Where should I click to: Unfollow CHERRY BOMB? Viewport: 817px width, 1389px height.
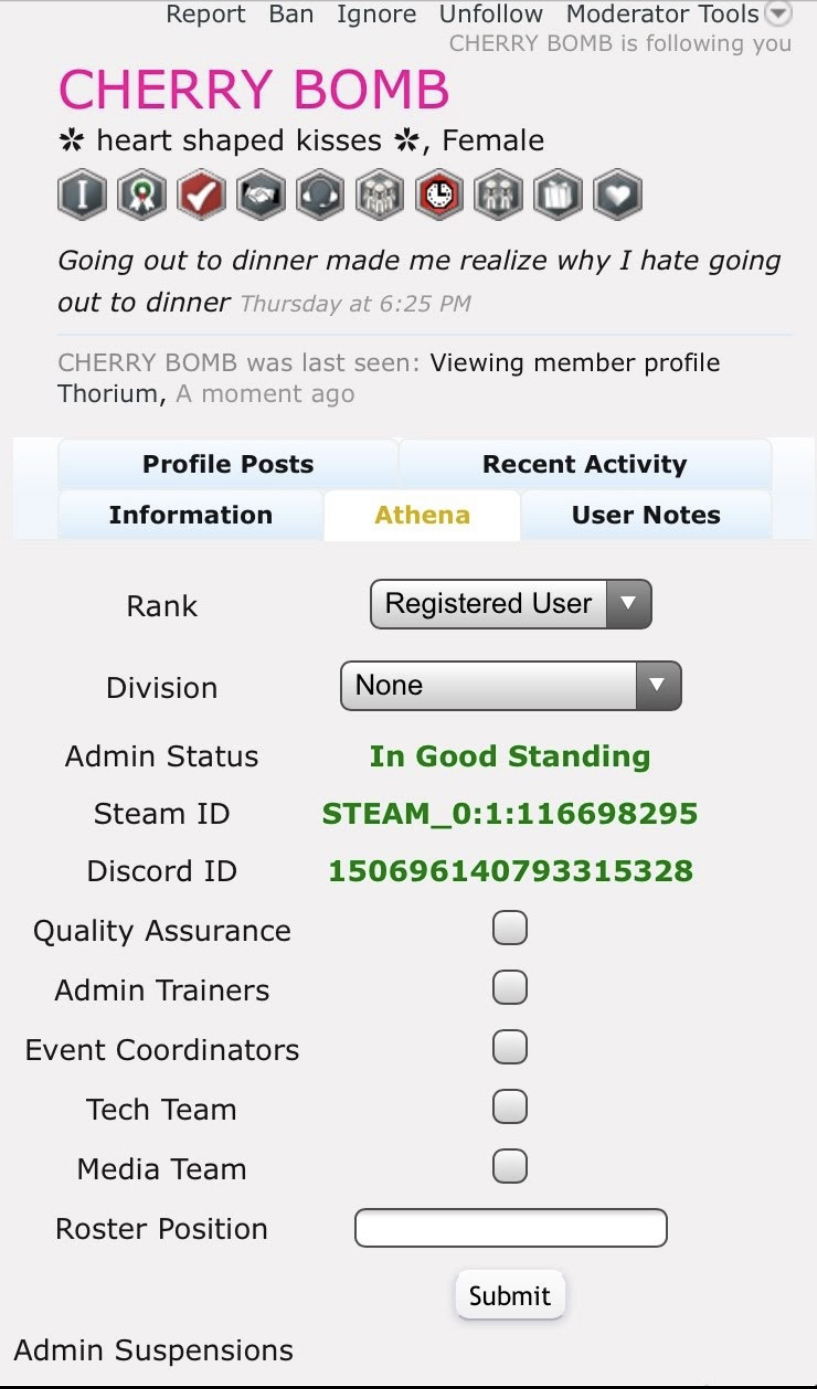click(491, 15)
